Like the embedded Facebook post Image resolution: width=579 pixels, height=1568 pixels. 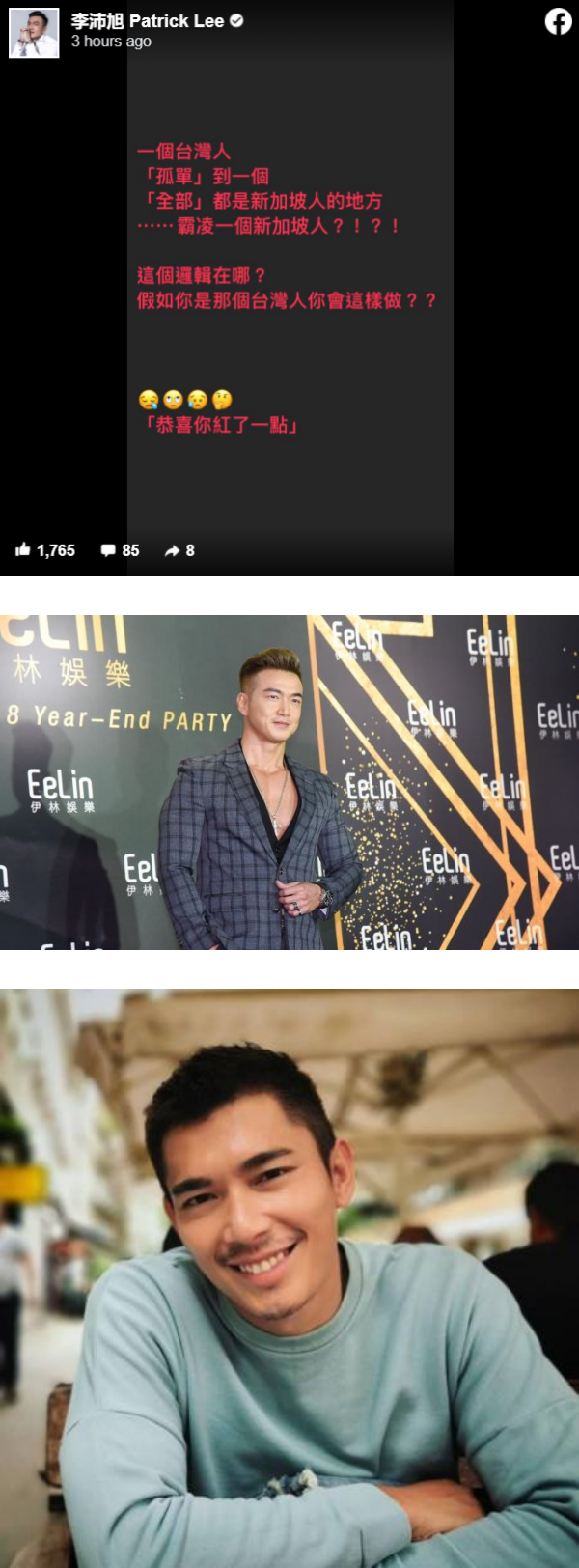click(x=44, y=550)
